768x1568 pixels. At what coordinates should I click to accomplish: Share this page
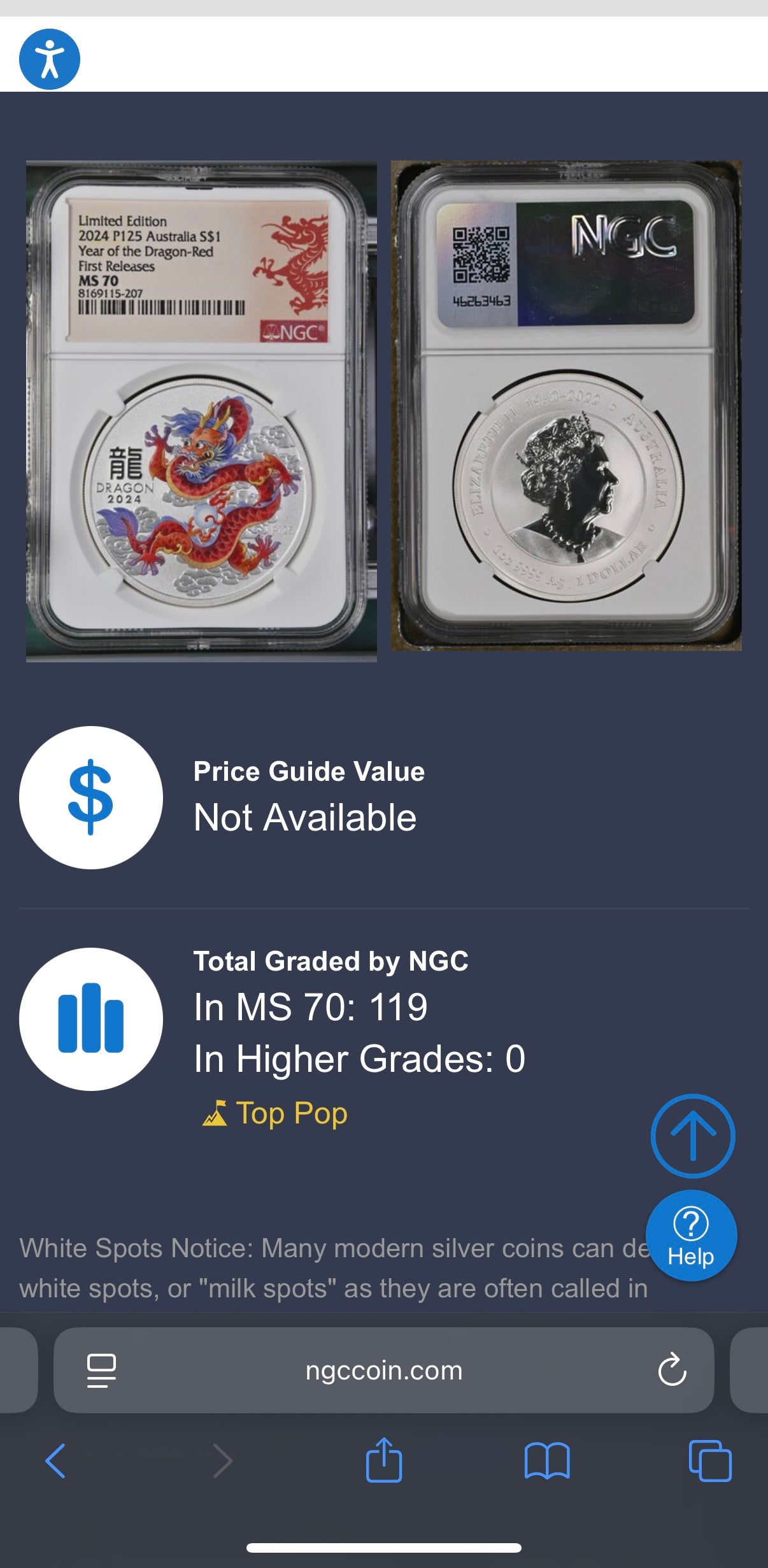(x=384, y=1460)
